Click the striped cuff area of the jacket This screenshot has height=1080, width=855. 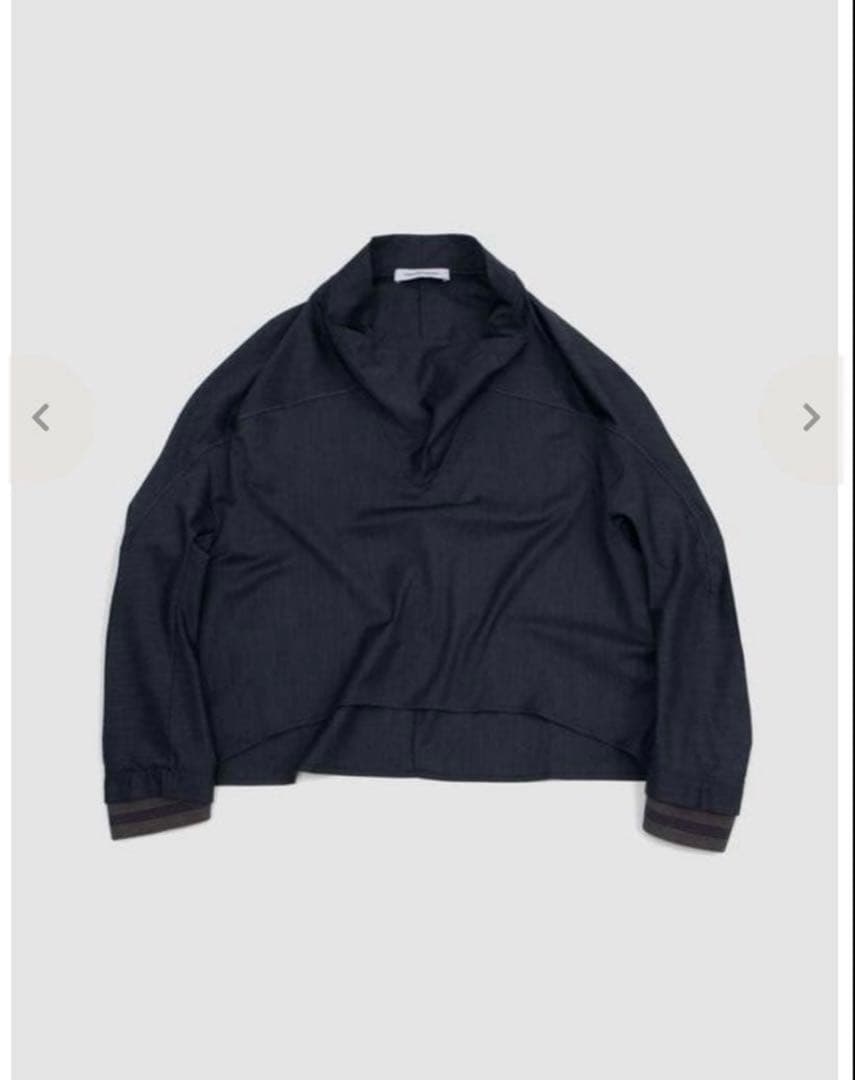tap(160, 820)
